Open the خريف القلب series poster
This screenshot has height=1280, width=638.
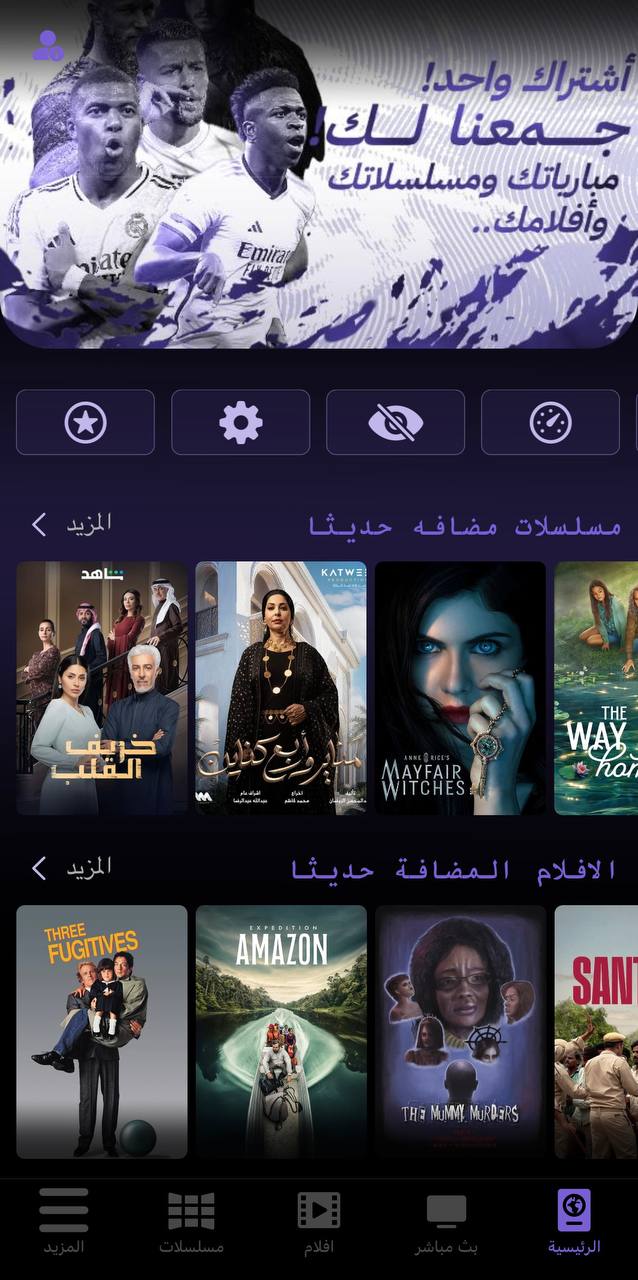coord(102,688)
